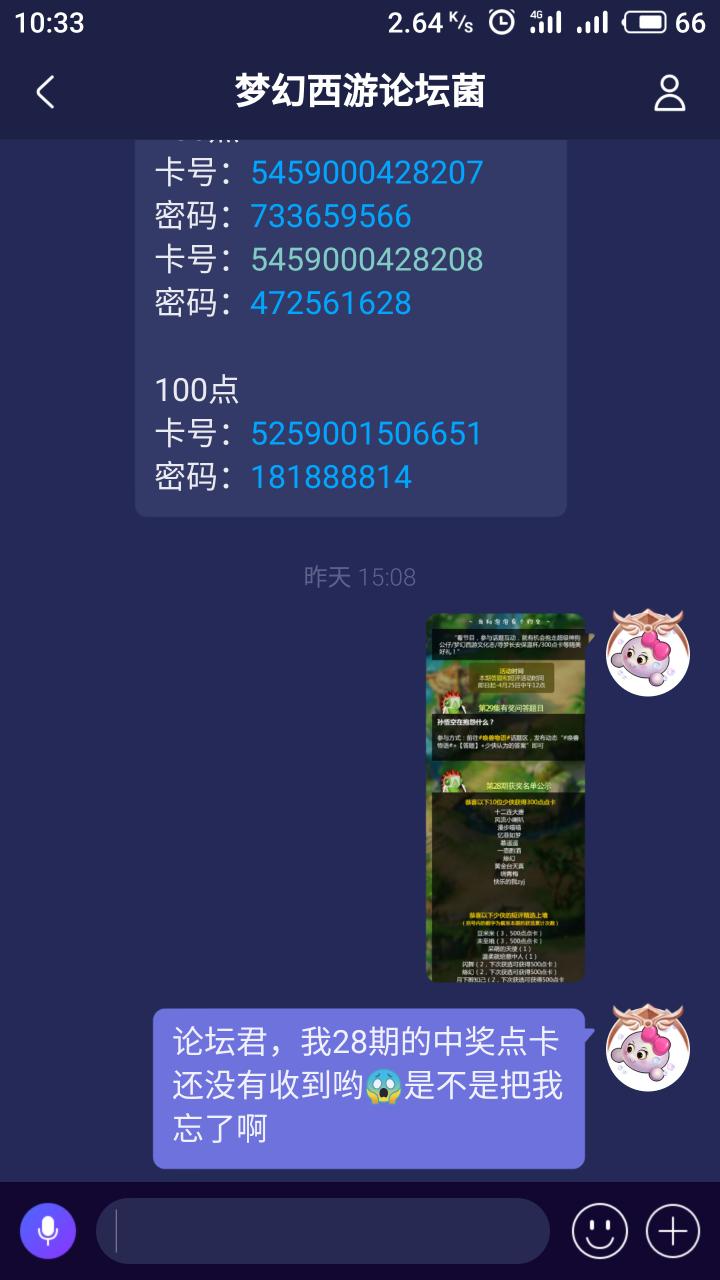The image size is (720, 1280).
Task: Tap the avatar beside the text message
Action: tap(647, 1048)
